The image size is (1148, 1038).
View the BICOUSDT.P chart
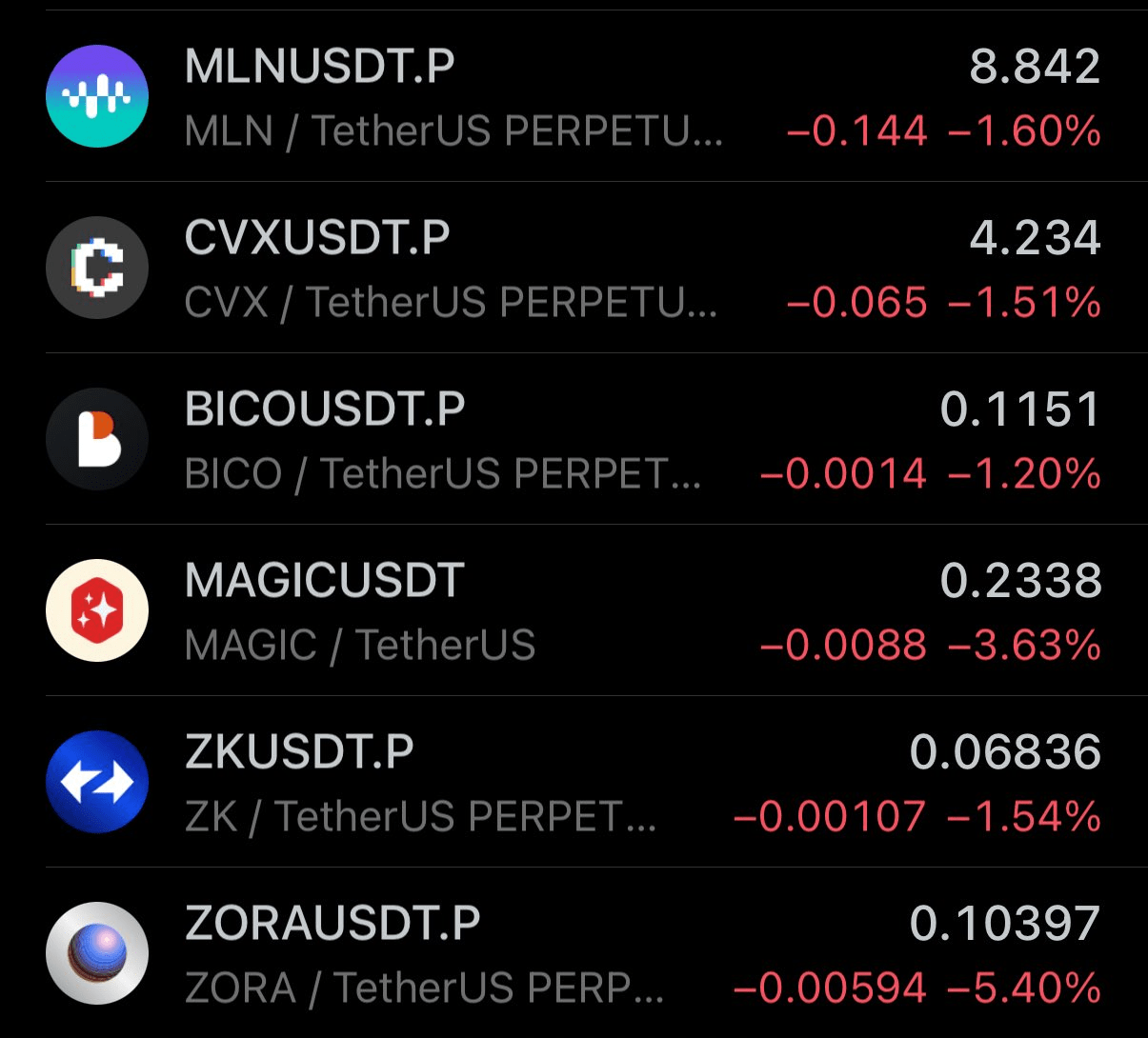(x=325, y=410)
